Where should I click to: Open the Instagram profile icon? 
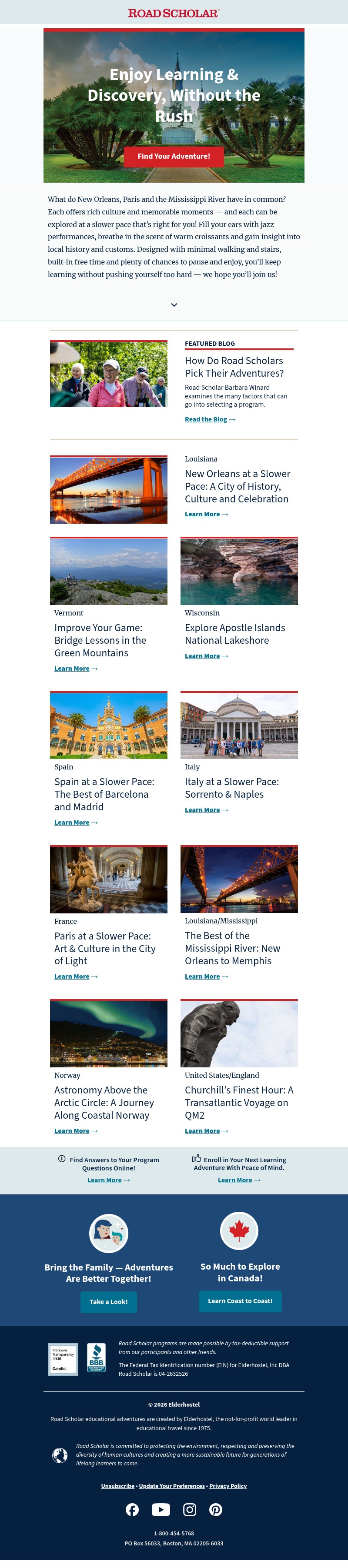[190, 1510]
